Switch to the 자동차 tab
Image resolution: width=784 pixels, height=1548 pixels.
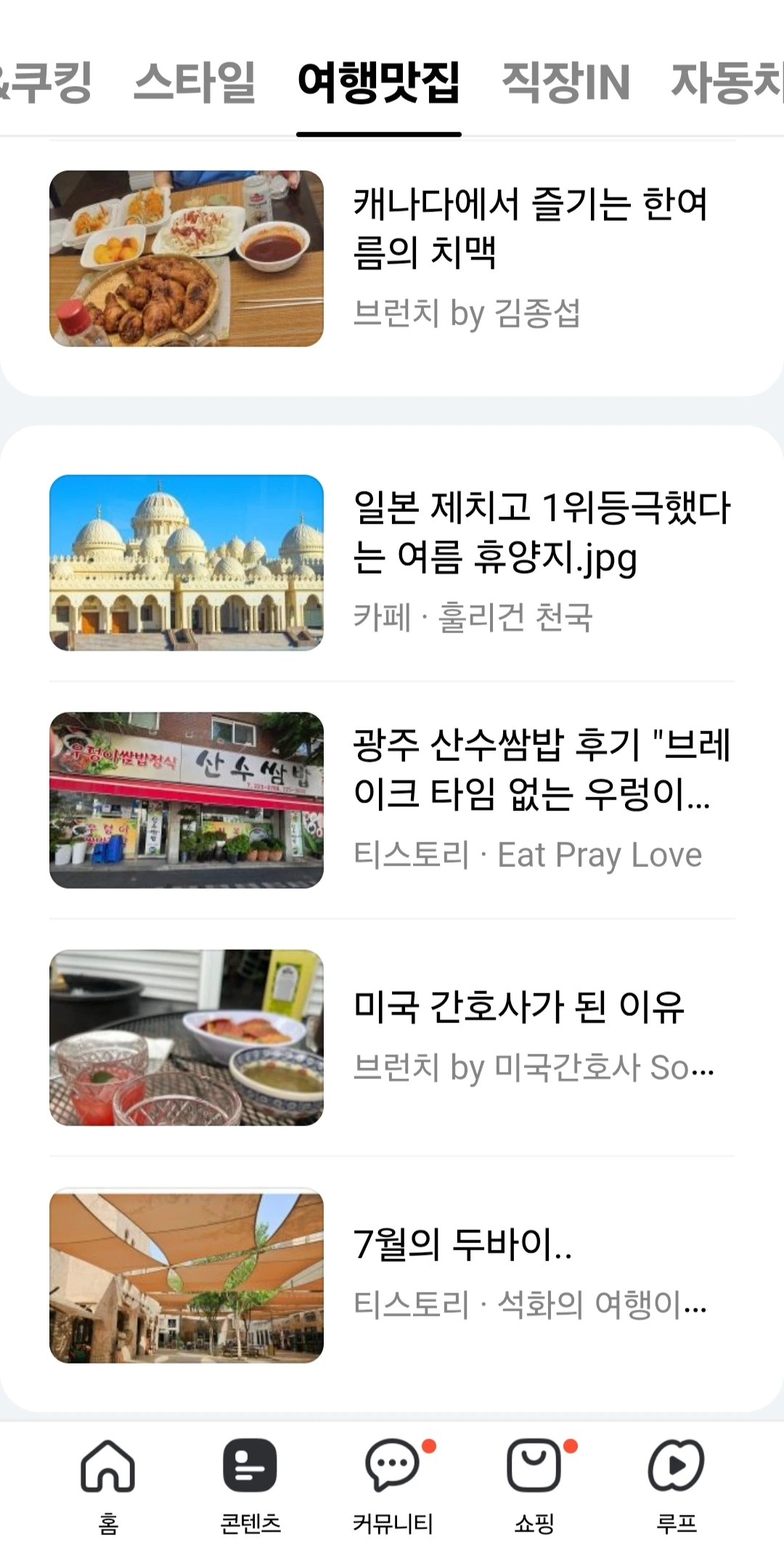[x=726, y=82]
